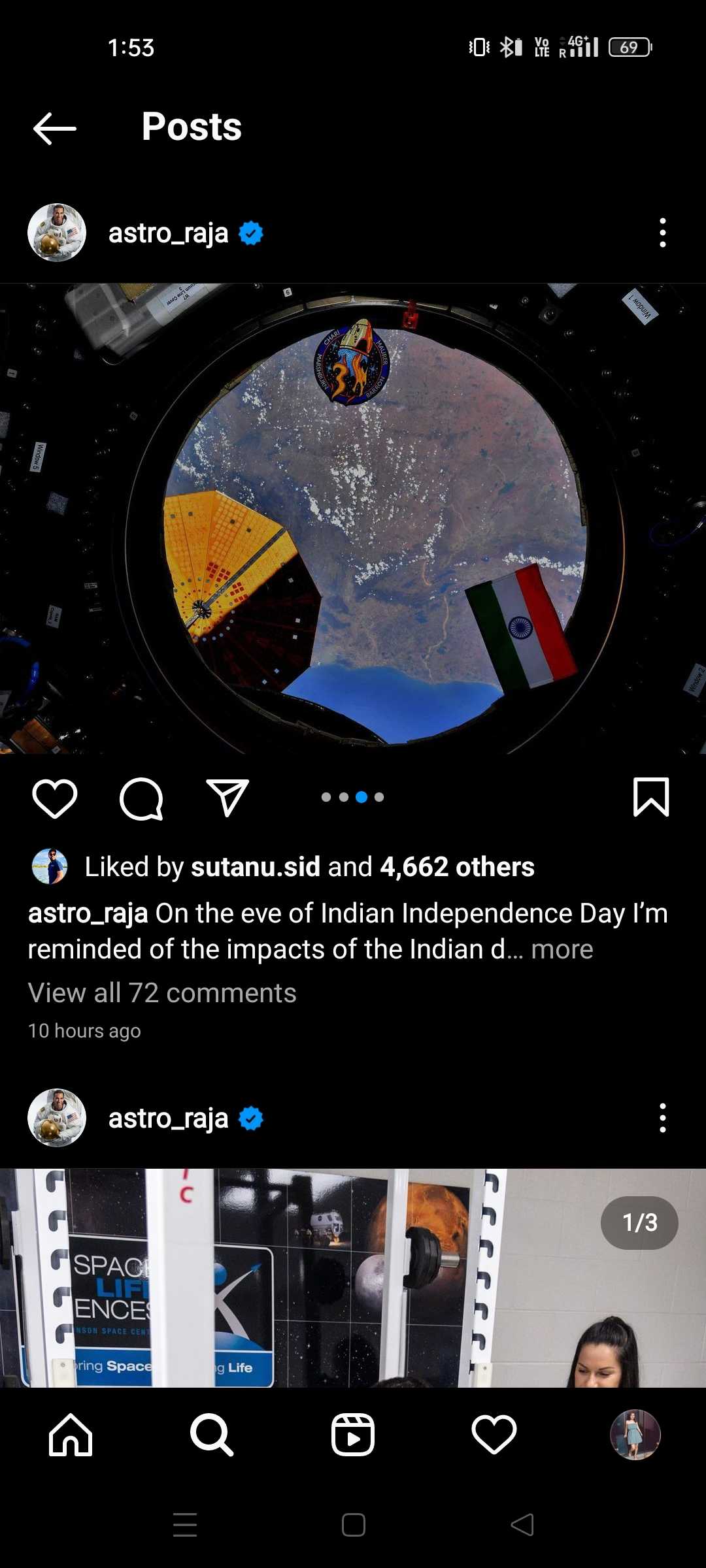Viewport: 706px width, 1568px height.
Task: Open sutanu.sid's profile from likes line
Action: [x=255, y=867]
